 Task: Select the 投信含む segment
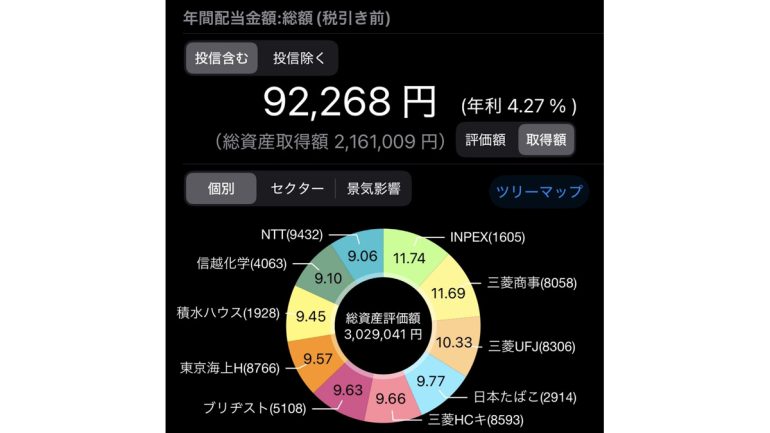tap(220, 58)
